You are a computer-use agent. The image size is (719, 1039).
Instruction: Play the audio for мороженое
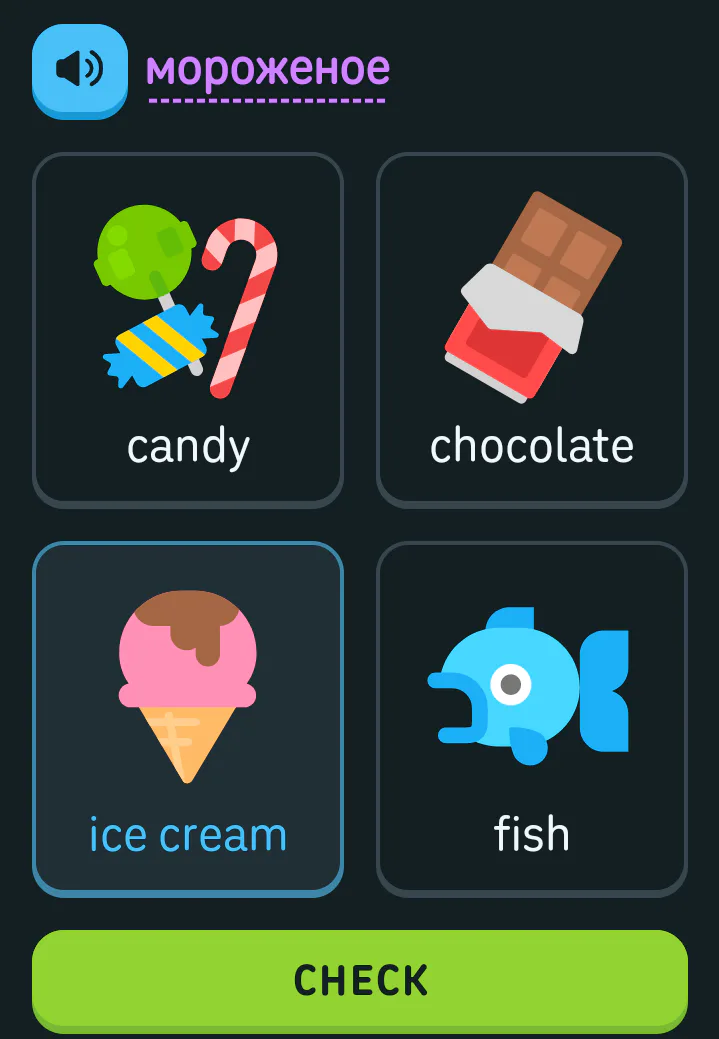(x=80, y=70)
